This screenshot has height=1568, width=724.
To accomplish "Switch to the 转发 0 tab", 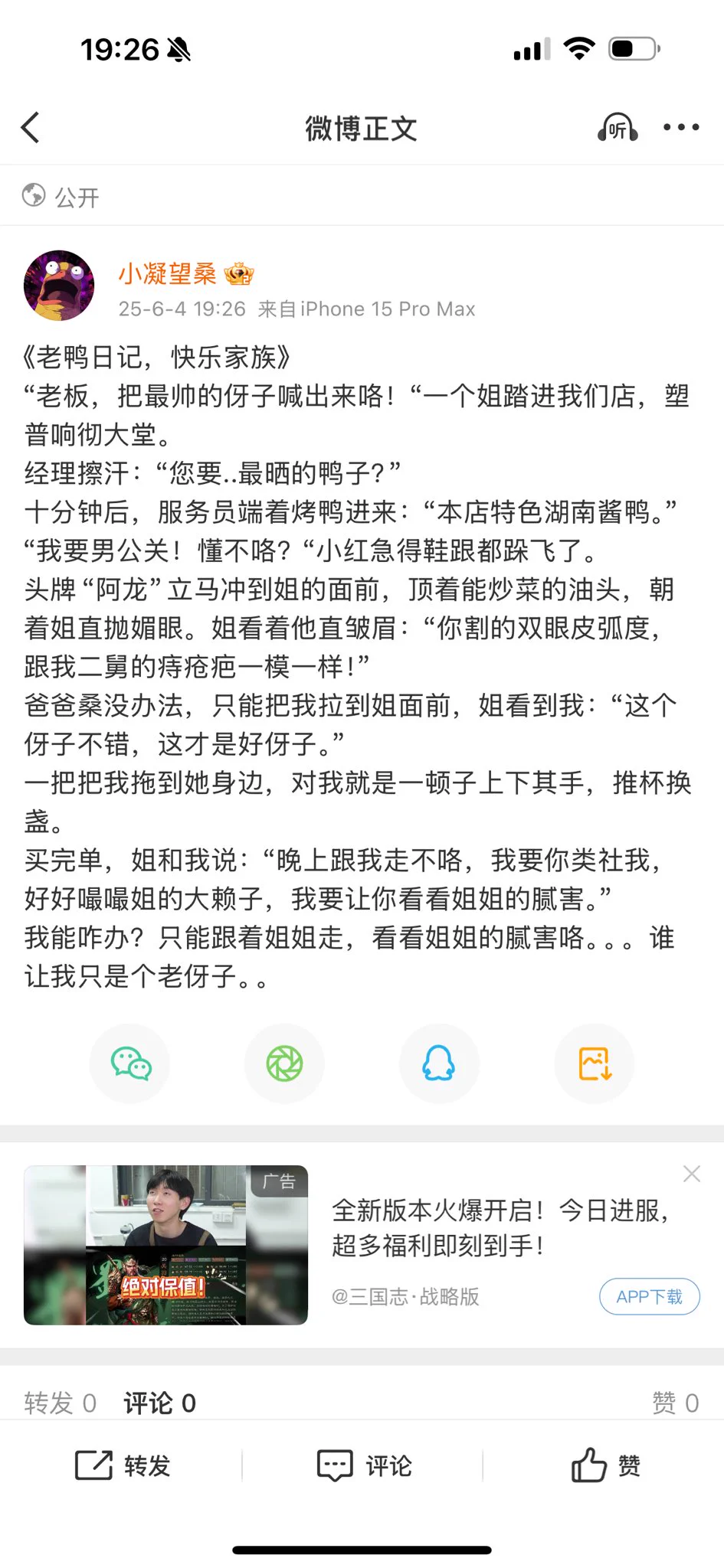I will coord(60,1403).
